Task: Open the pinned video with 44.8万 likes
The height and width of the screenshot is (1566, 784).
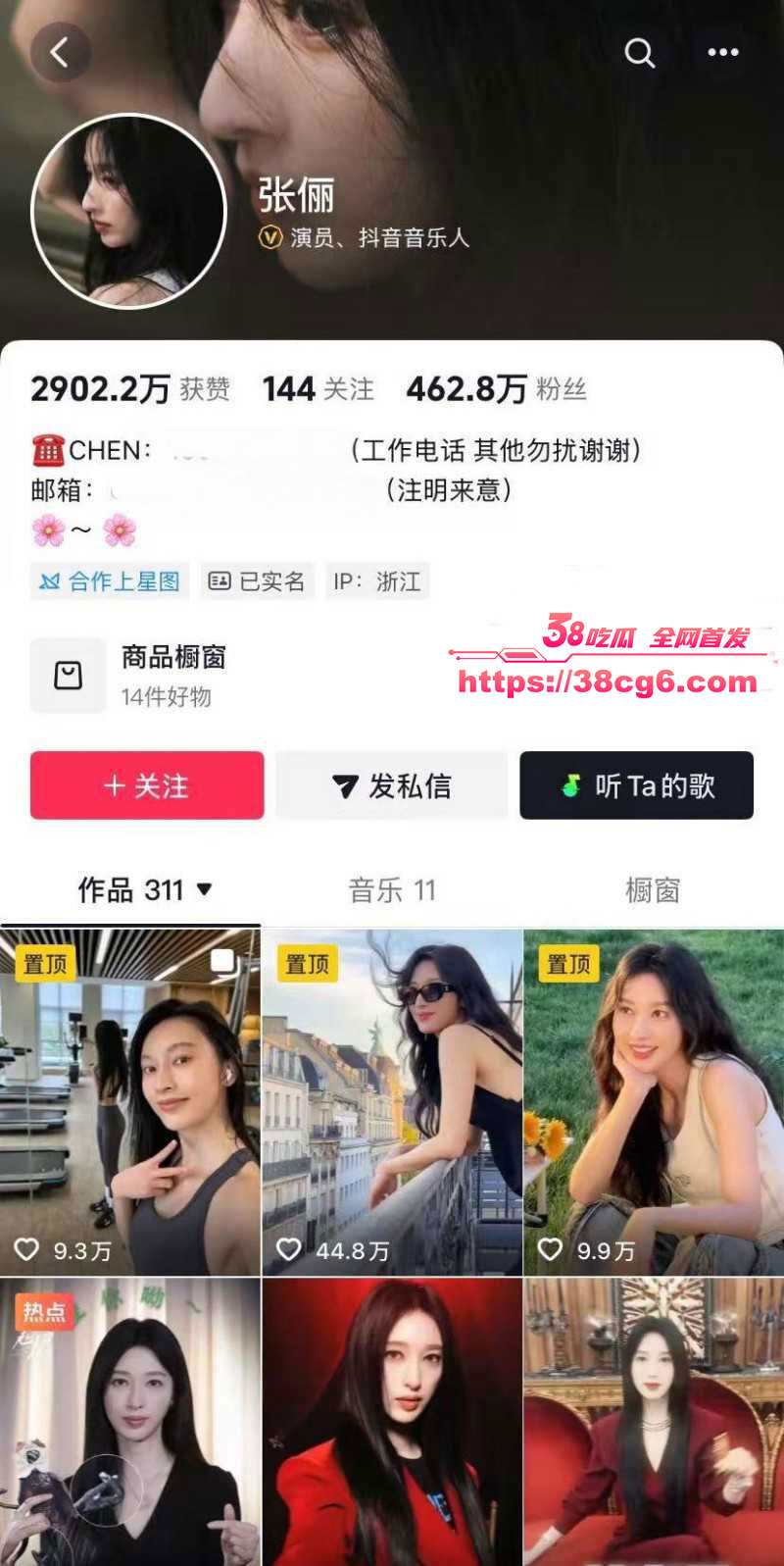Action: coord(392,1103)
